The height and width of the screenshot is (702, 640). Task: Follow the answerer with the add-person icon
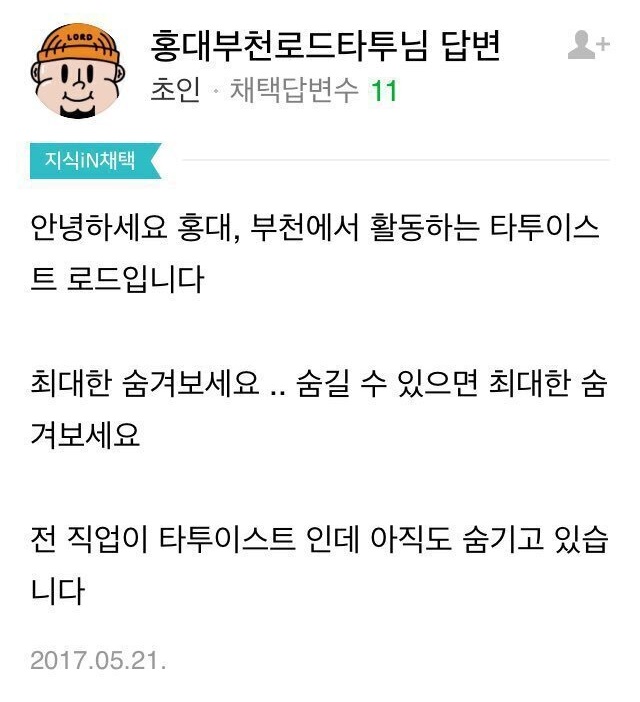click(587, 45)
